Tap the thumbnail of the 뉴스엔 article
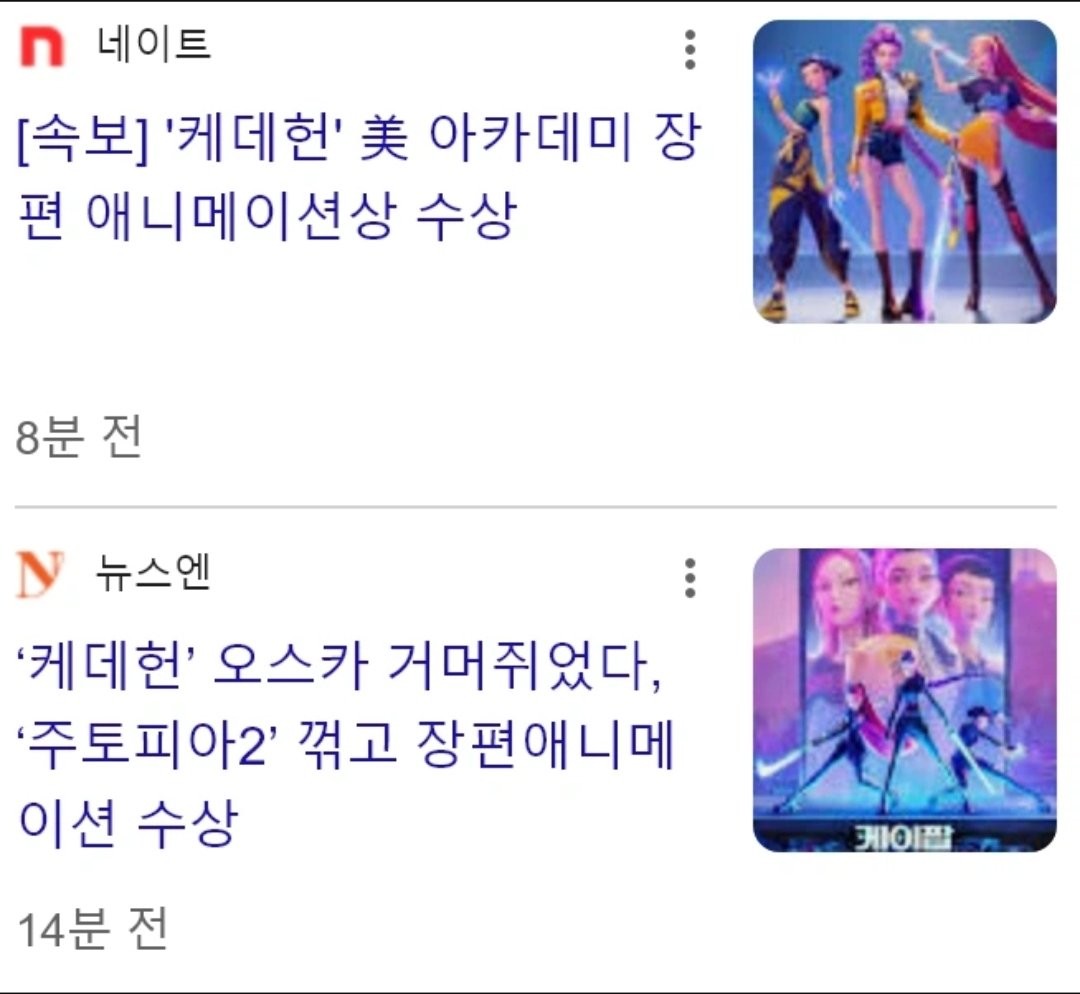1080x994 pixels. (904, 700)
